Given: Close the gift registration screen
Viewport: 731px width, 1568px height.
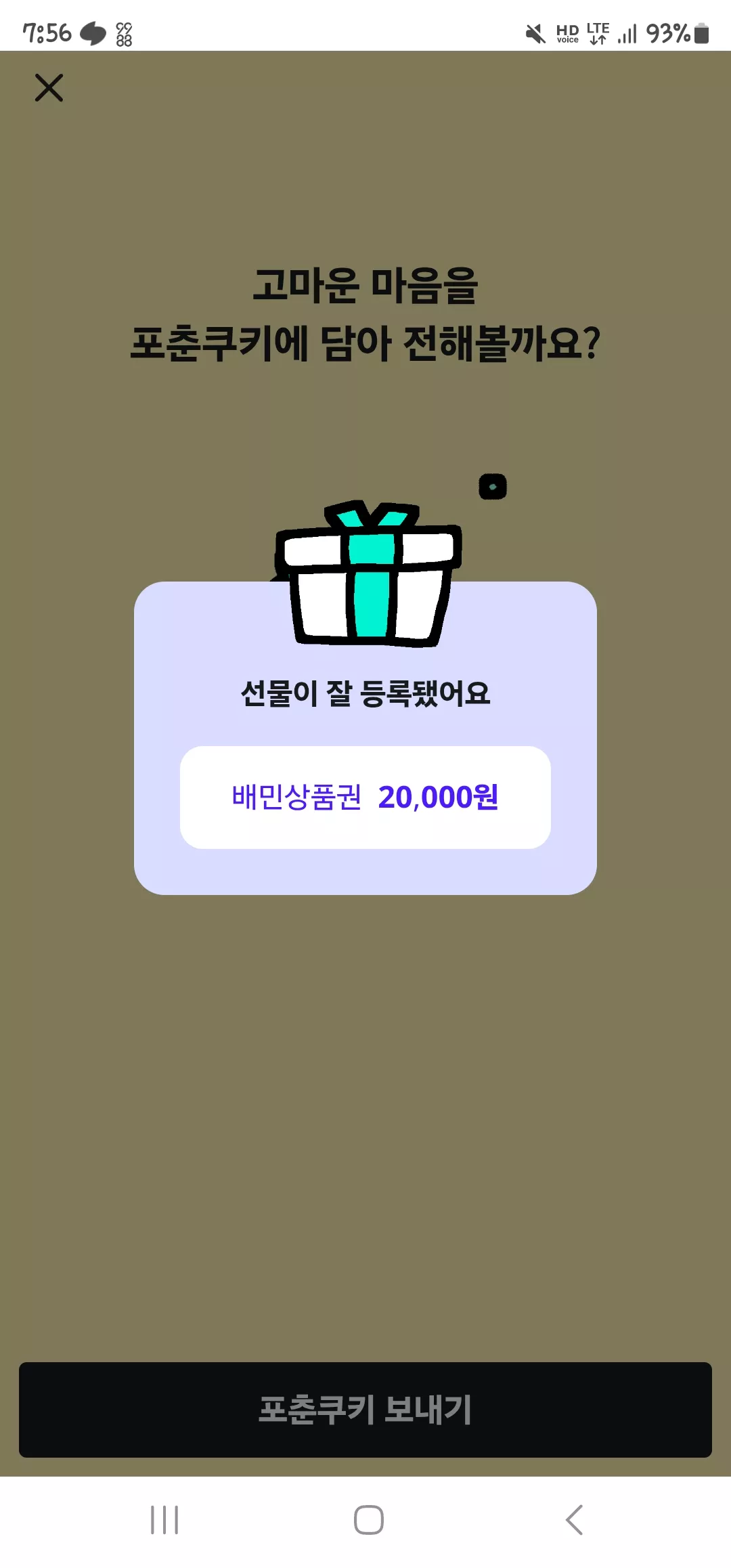Looking at the screenshot, I should coord(49,88).
